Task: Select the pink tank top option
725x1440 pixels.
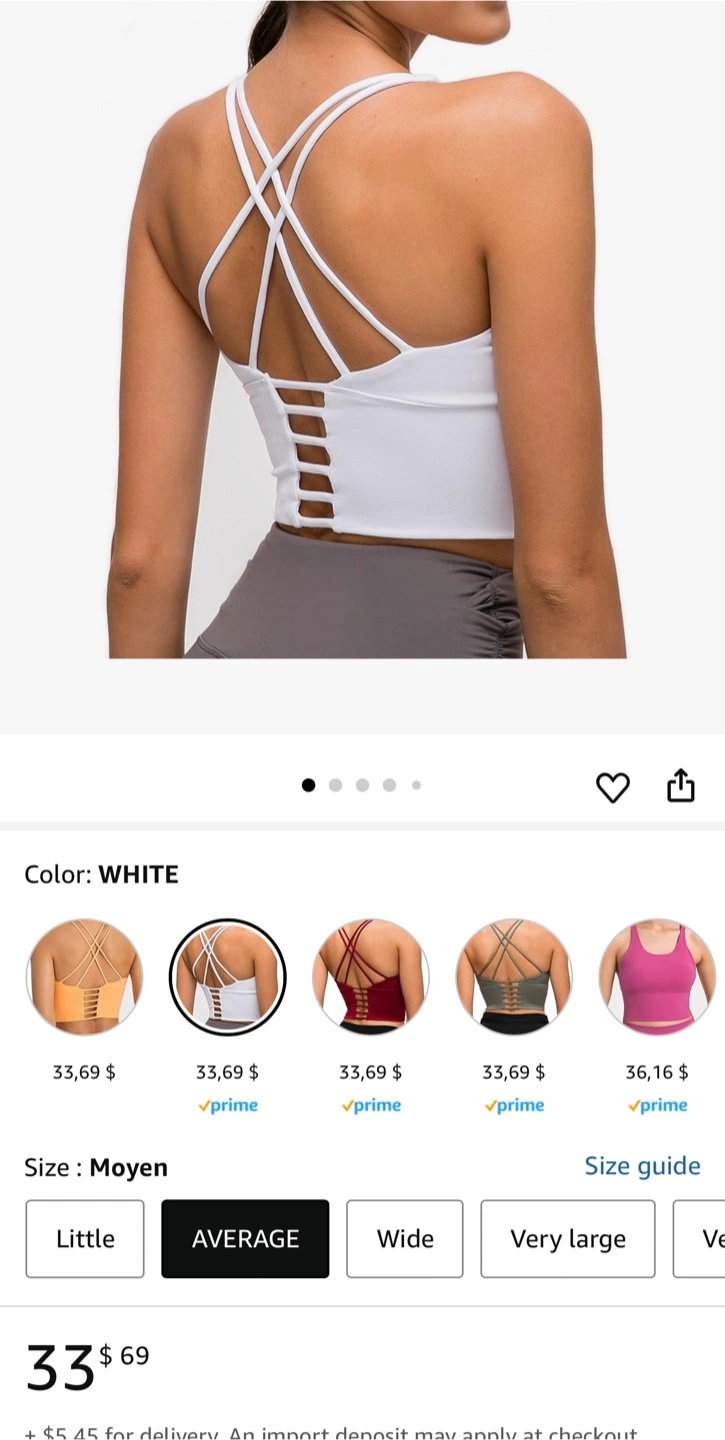Action: (657, 976)
